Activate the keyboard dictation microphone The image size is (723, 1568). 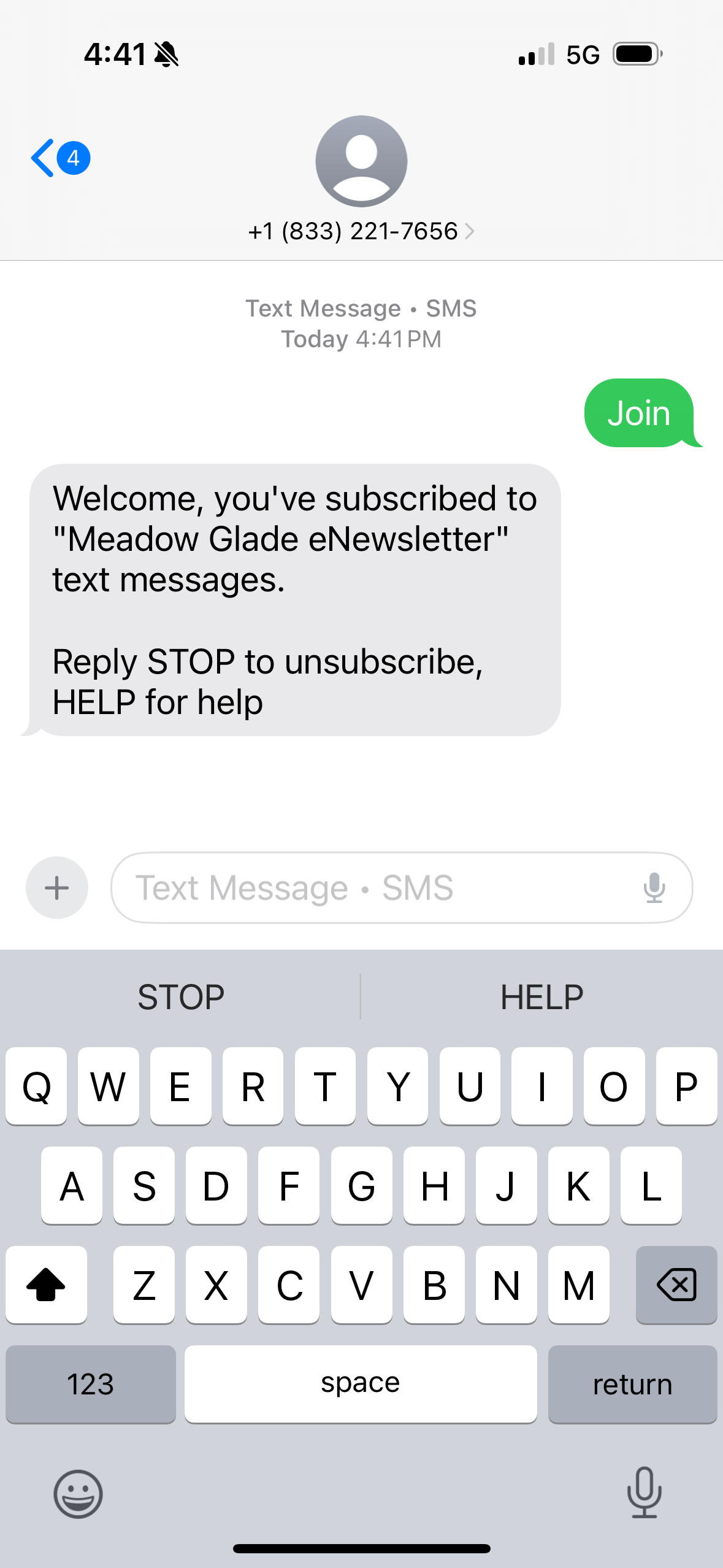[644, 1493]
